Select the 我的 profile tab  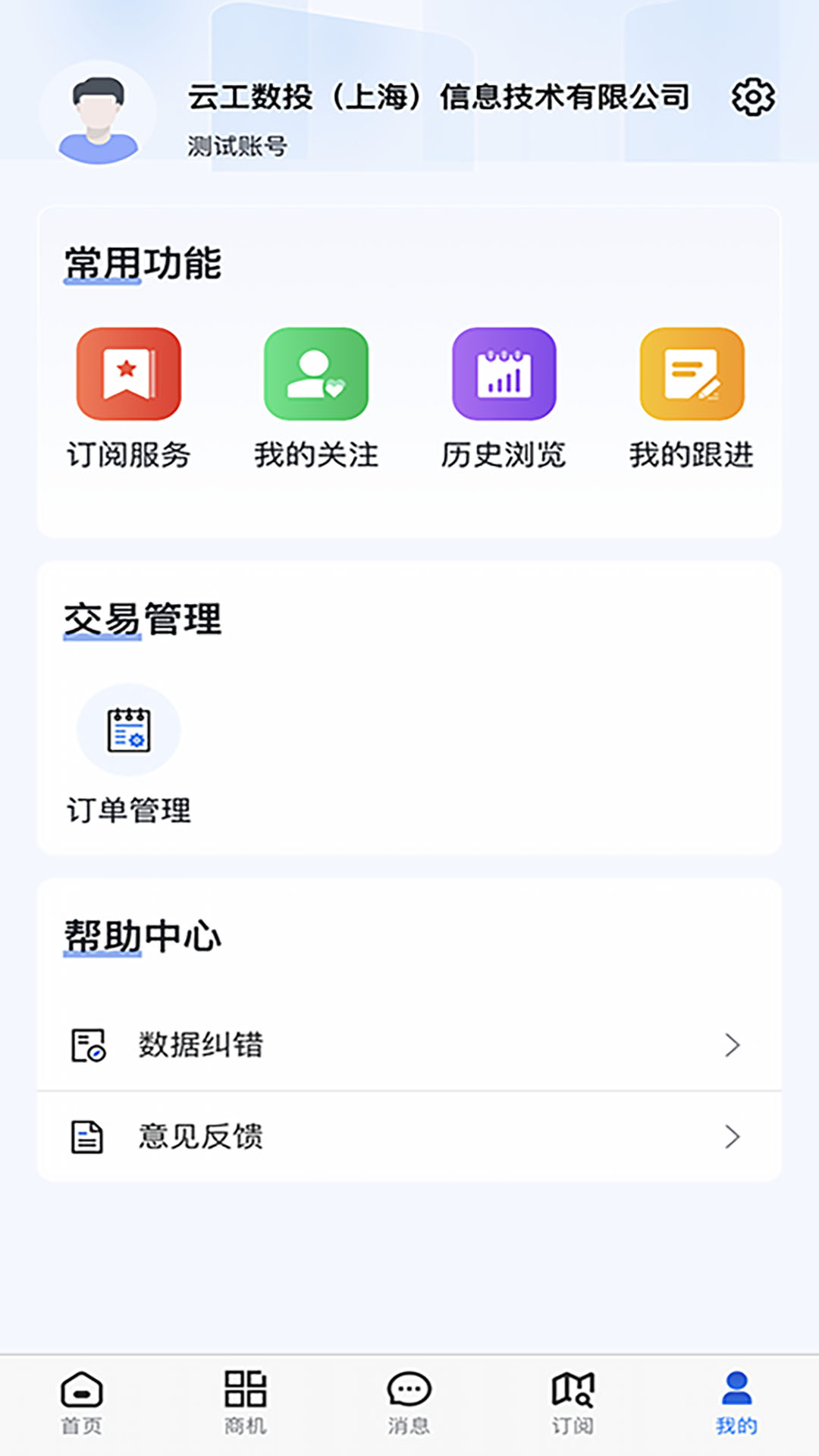[x=736, y=1407]
